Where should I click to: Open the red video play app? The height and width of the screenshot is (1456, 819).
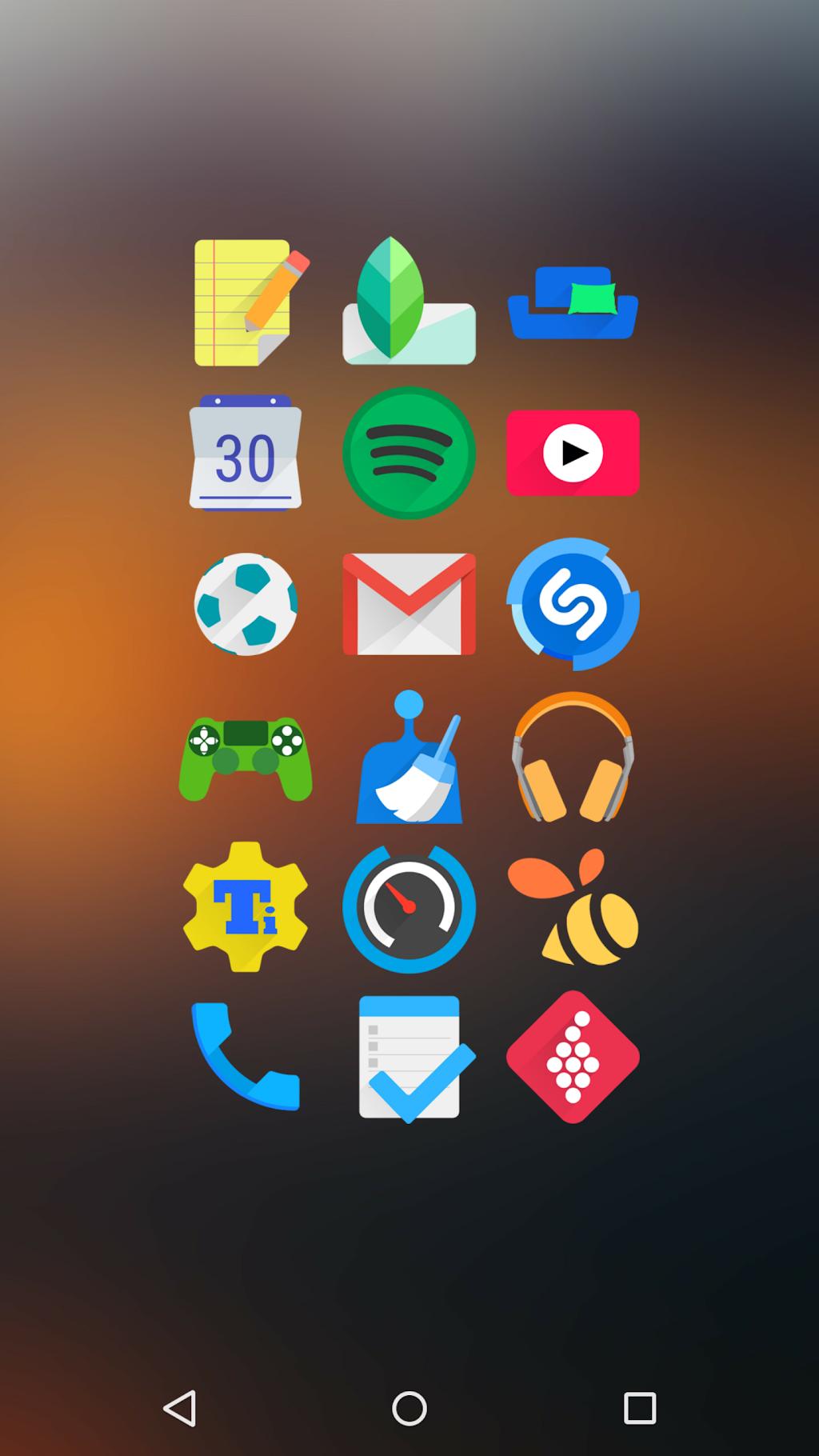pyautogui.click(x=573, y=453)
